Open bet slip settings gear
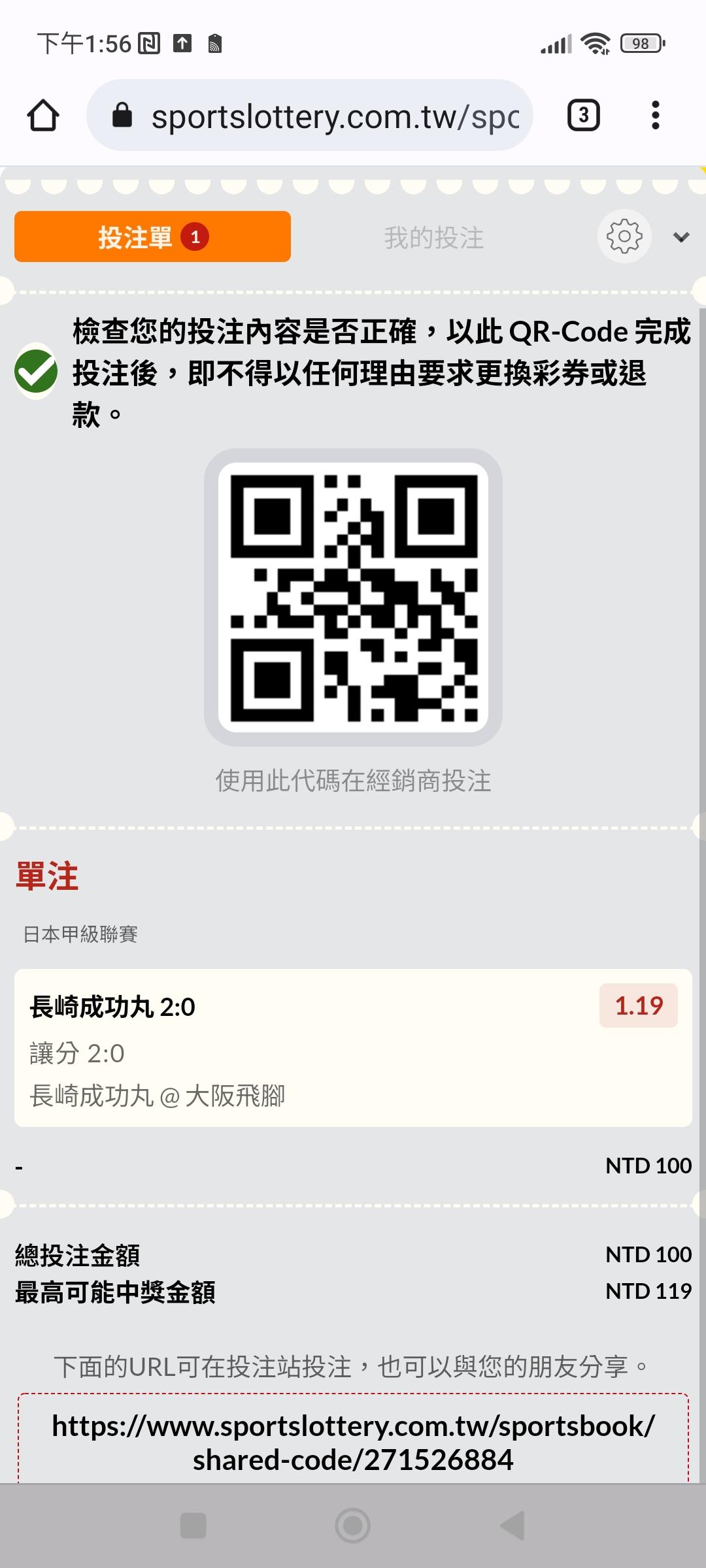 (624, 237)
